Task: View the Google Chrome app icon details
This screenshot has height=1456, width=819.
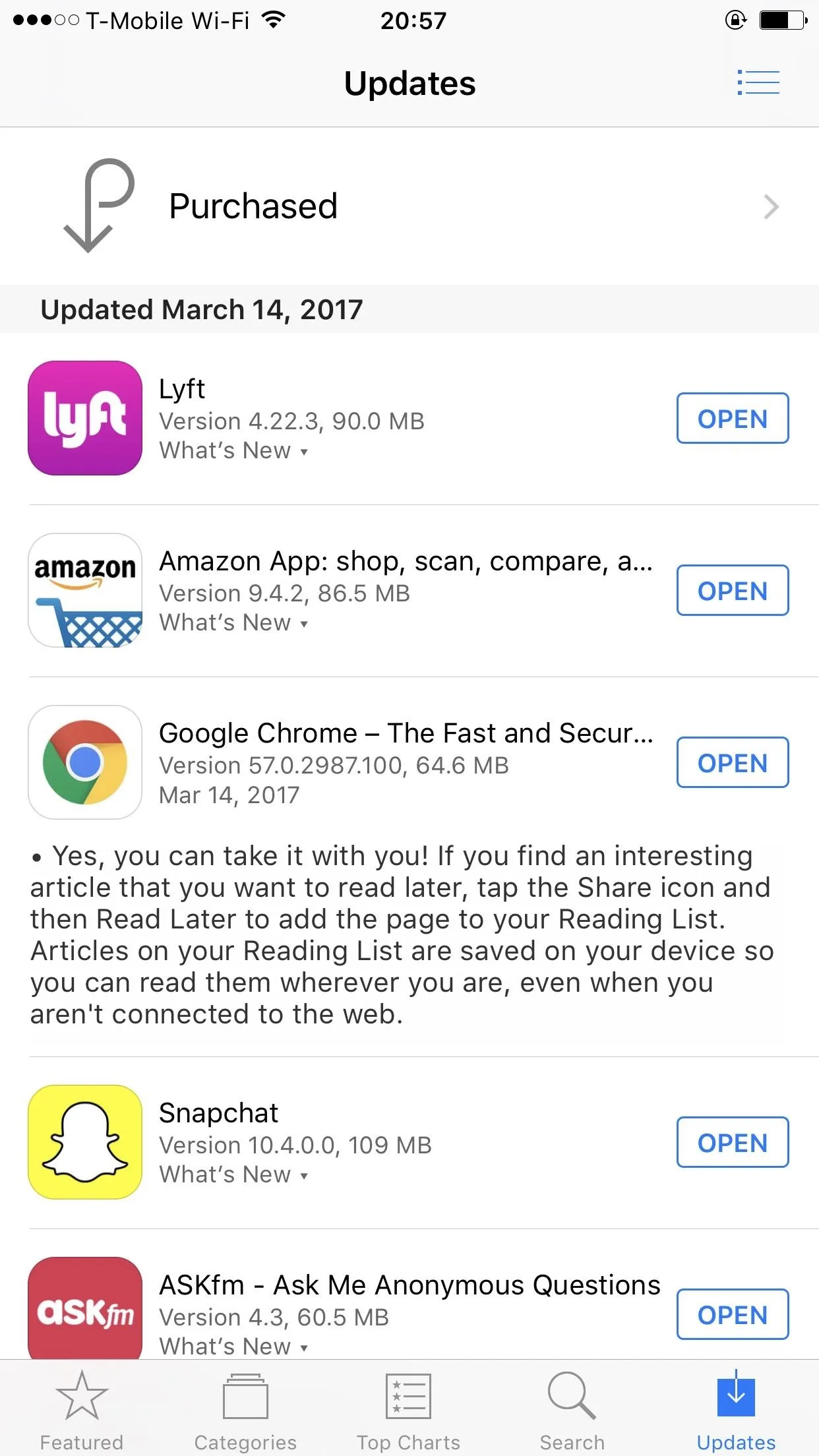Action: [85, 762]
